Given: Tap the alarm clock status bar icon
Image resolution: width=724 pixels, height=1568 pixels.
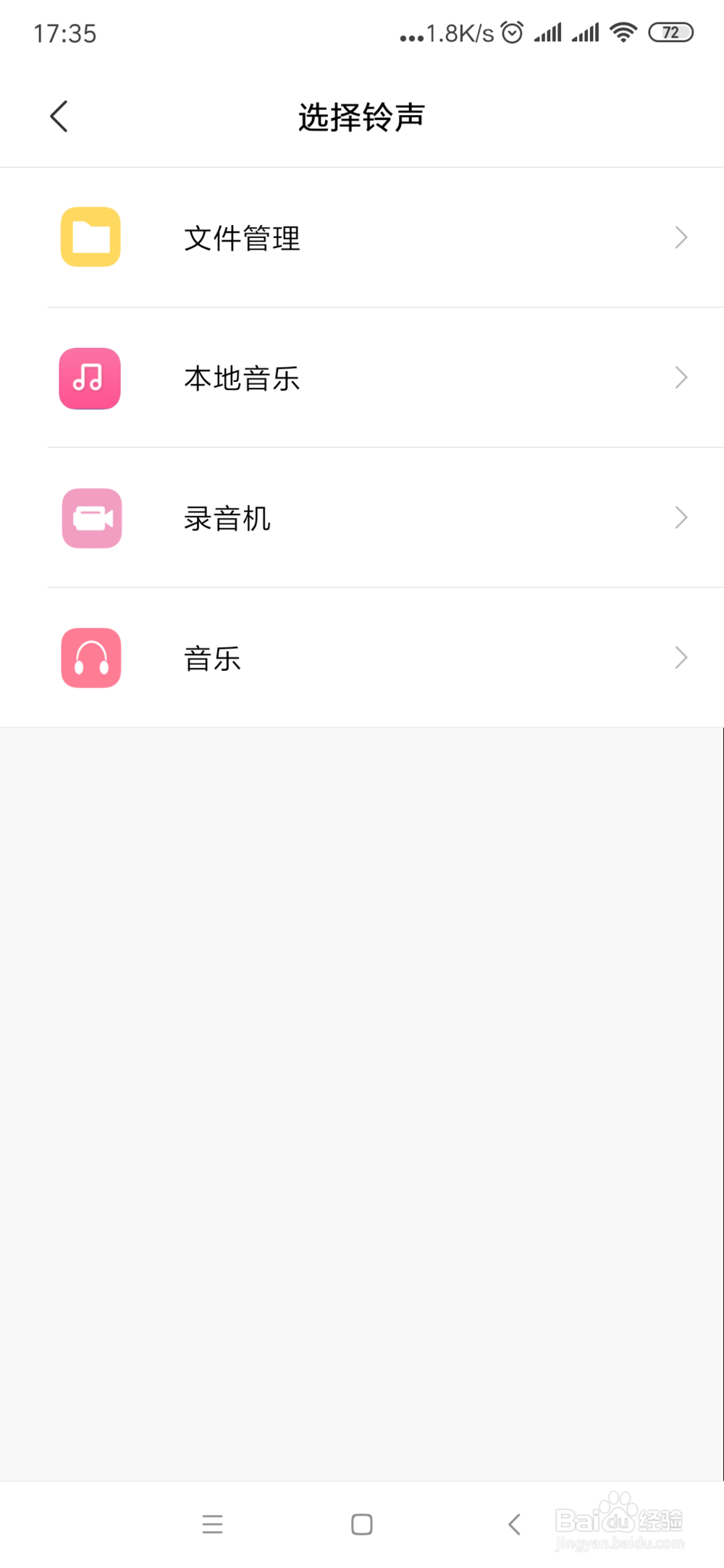Looking at the screenshot, I should (x=511, y=32).
